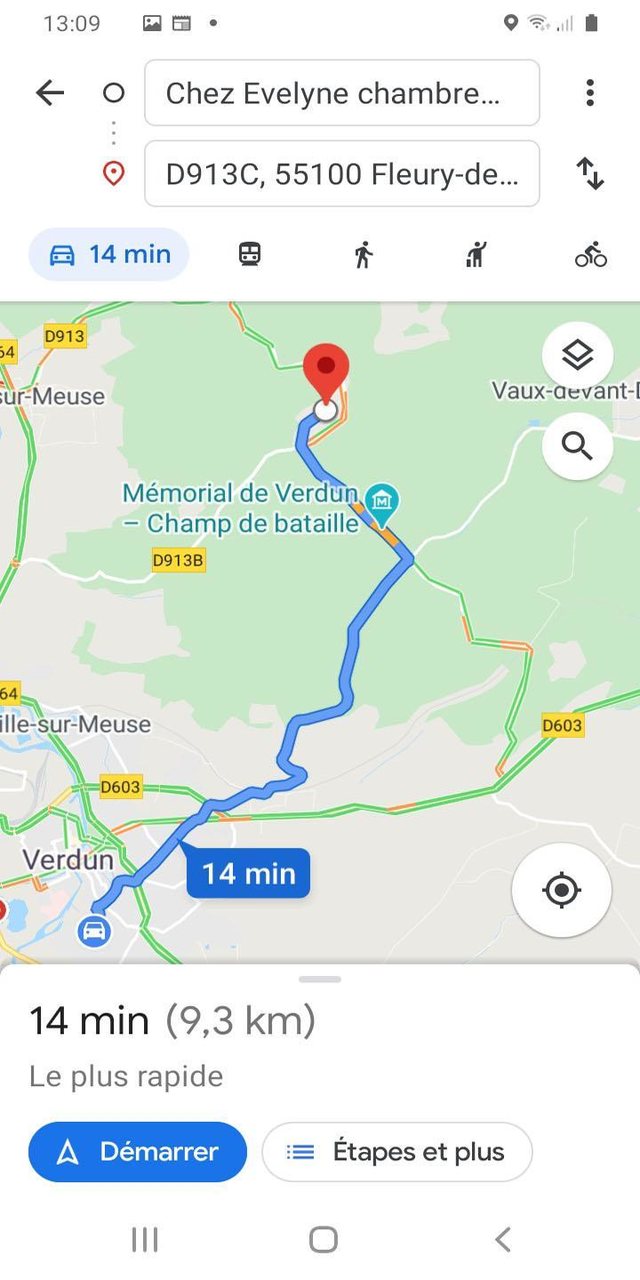Viewport: 640px width, 1280px height.
Task: Tap Démarrer to start navigation
Action: tap(137, 1152)
